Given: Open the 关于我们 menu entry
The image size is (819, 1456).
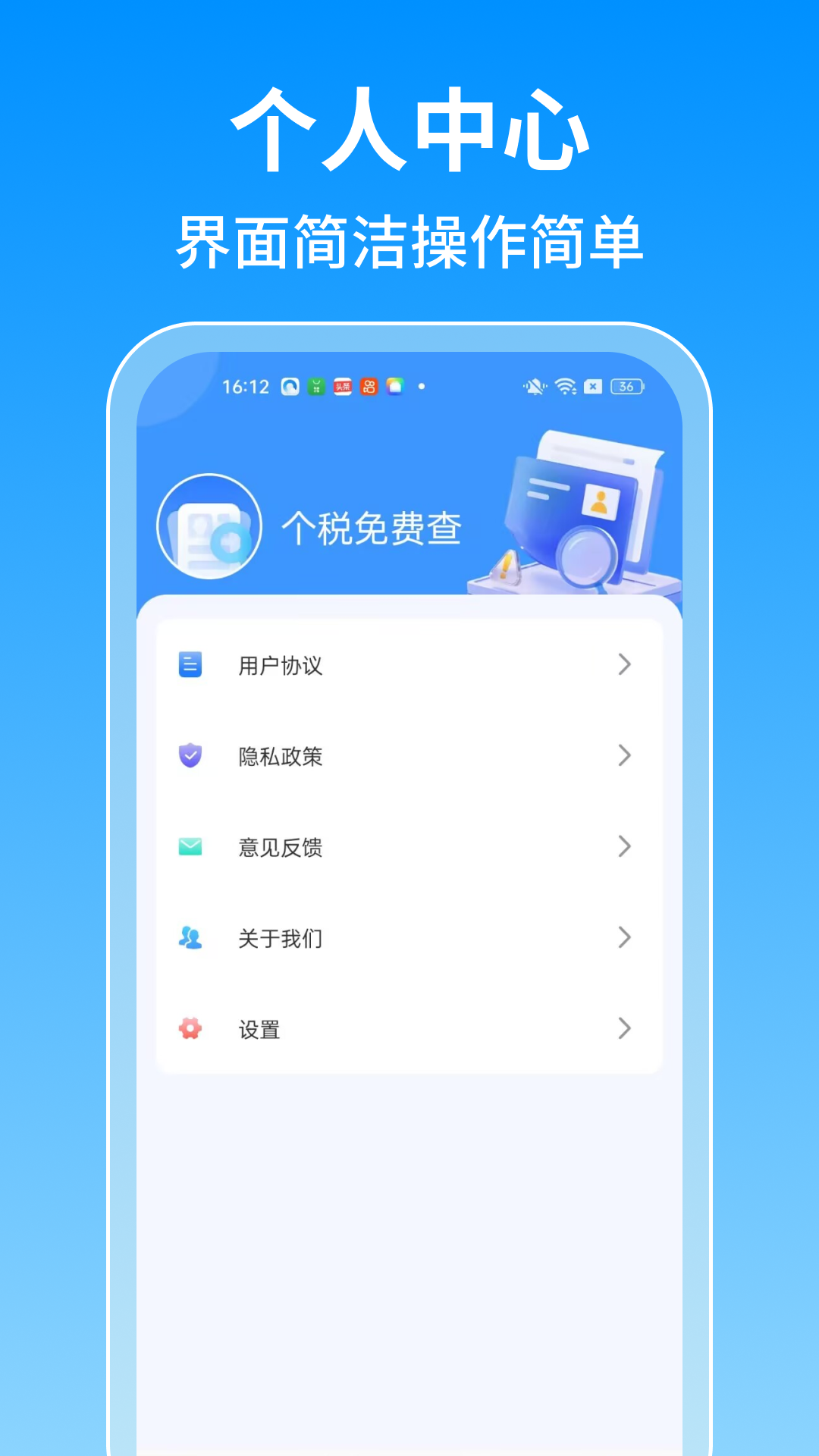Looking at the screenshot, I should coord(281,938).
